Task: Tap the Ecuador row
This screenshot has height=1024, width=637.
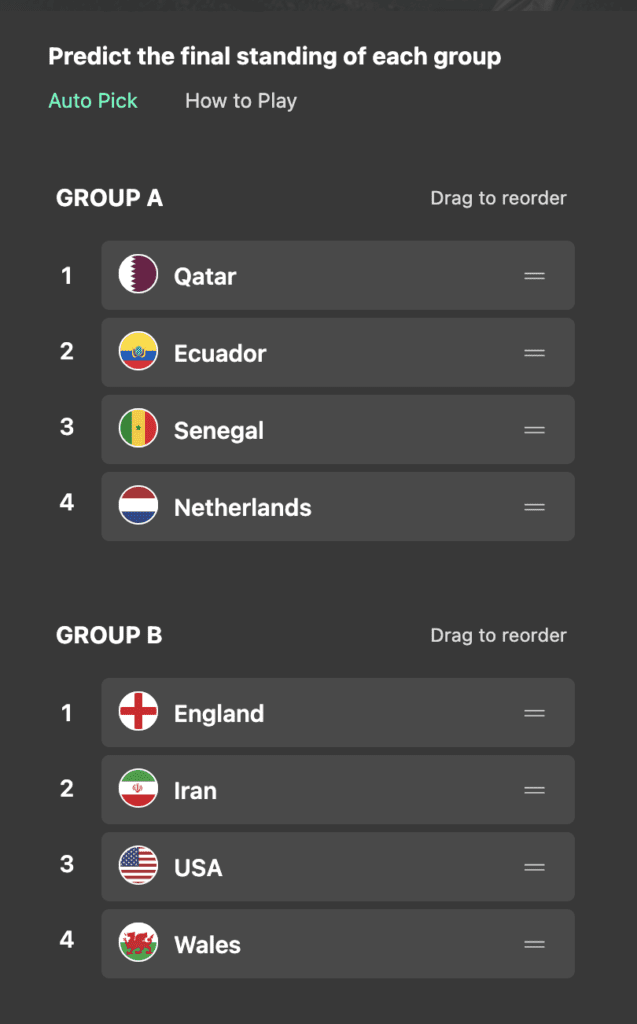Action: click(x=338, y=352)
